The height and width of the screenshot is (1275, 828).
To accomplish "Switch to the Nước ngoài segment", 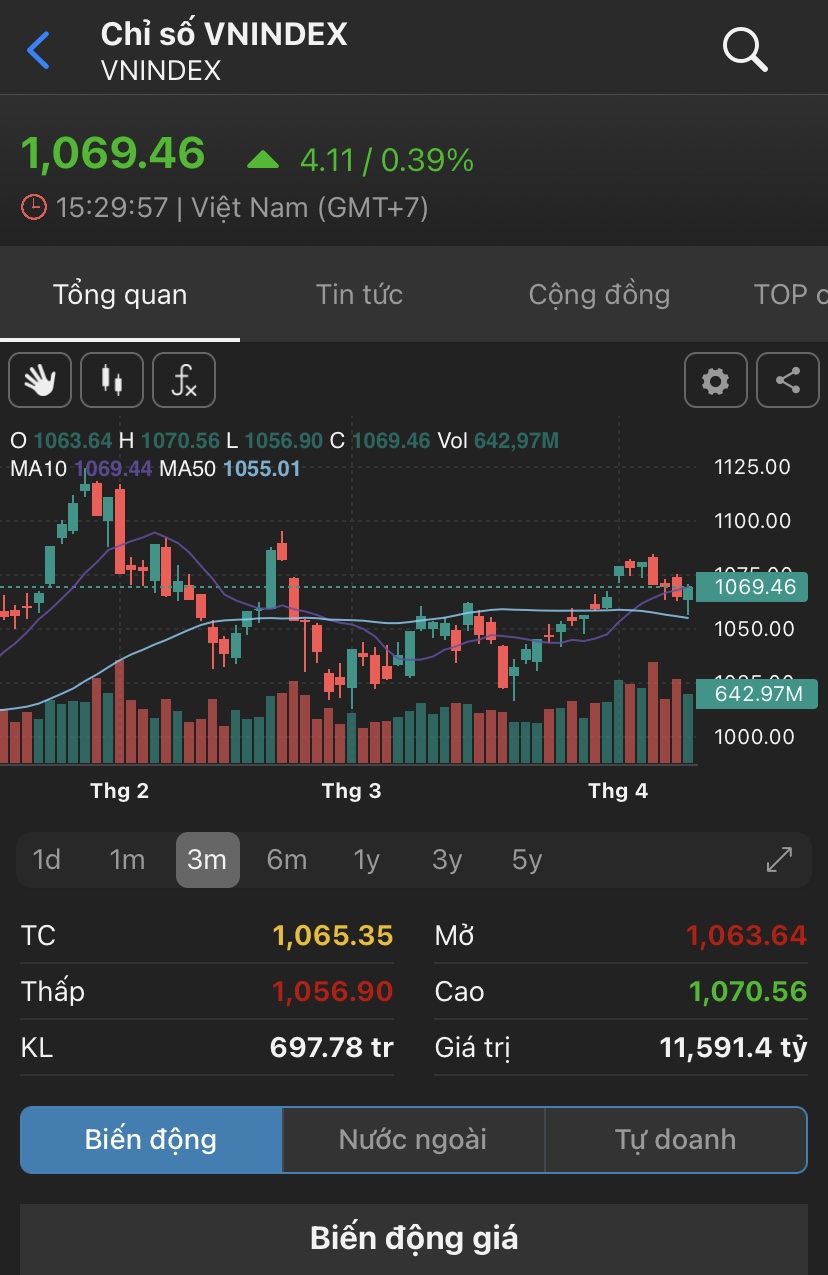I will click(413, 1139).
